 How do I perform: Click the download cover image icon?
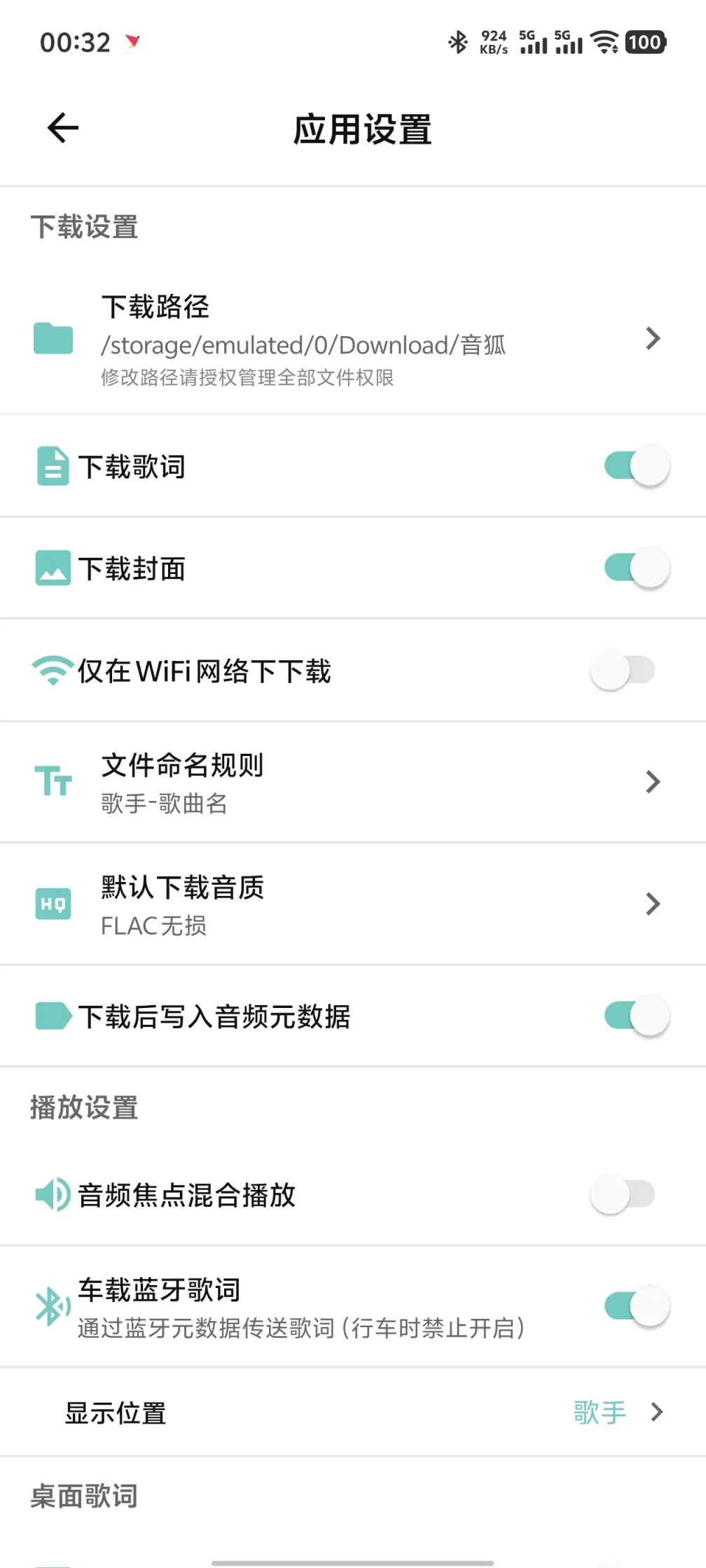[x=53, y=568]
